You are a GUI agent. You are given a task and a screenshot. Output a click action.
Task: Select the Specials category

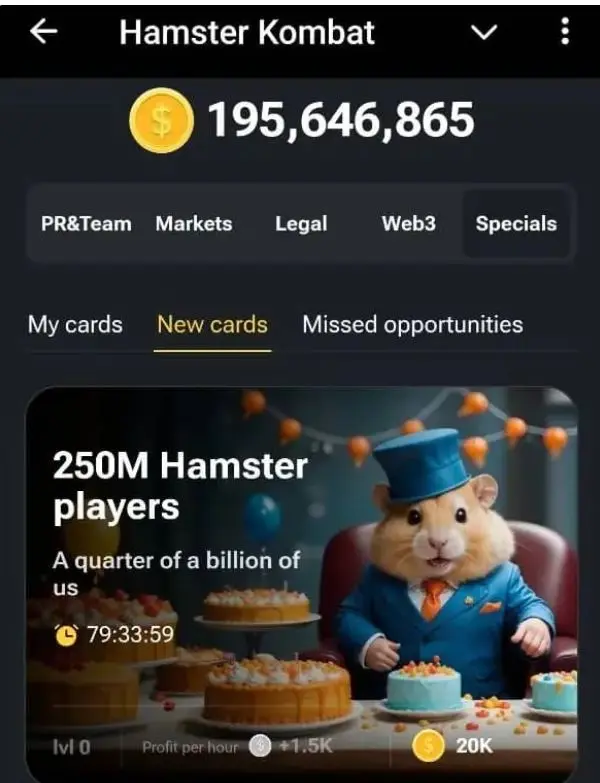click(x=516, y=224)
